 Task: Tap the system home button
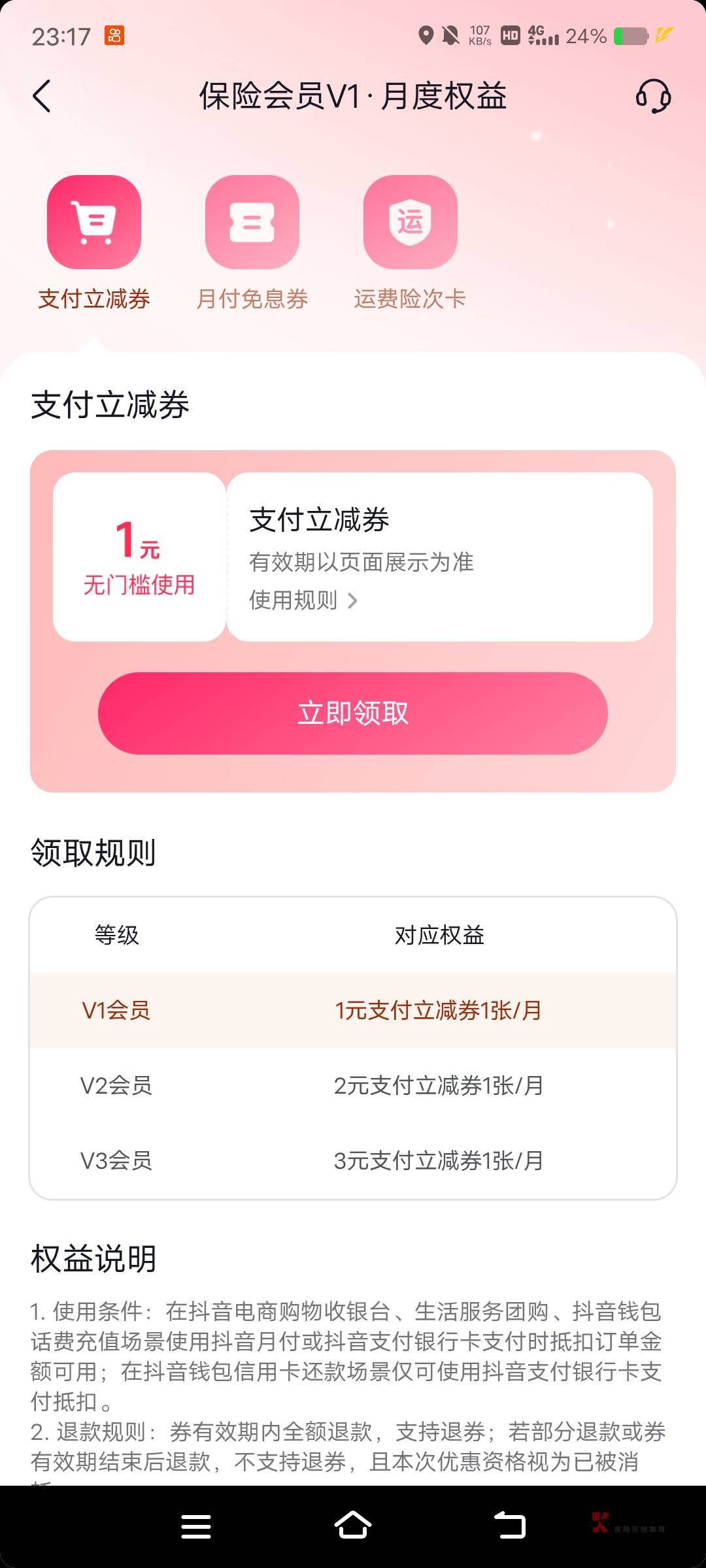coord(353,1526)
